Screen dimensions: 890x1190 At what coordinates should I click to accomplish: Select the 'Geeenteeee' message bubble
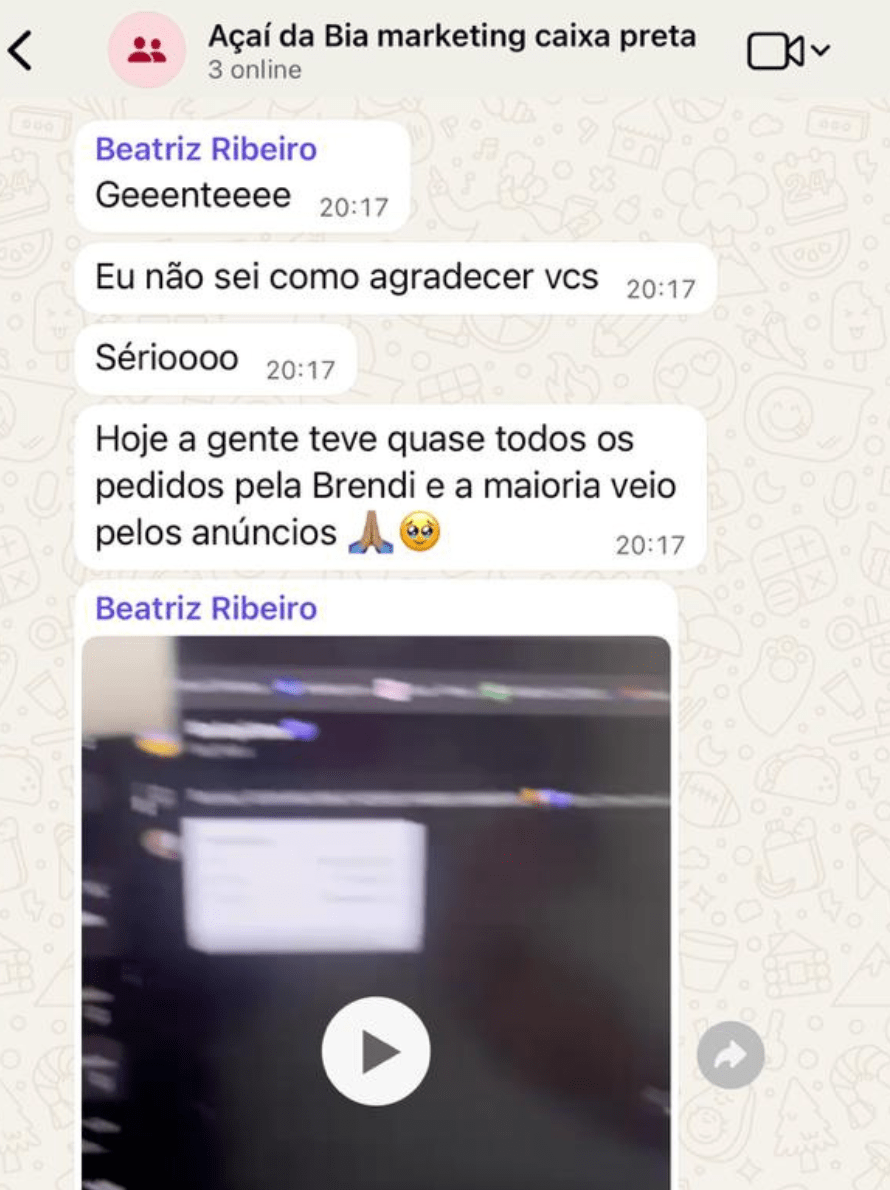coord(192,196)
